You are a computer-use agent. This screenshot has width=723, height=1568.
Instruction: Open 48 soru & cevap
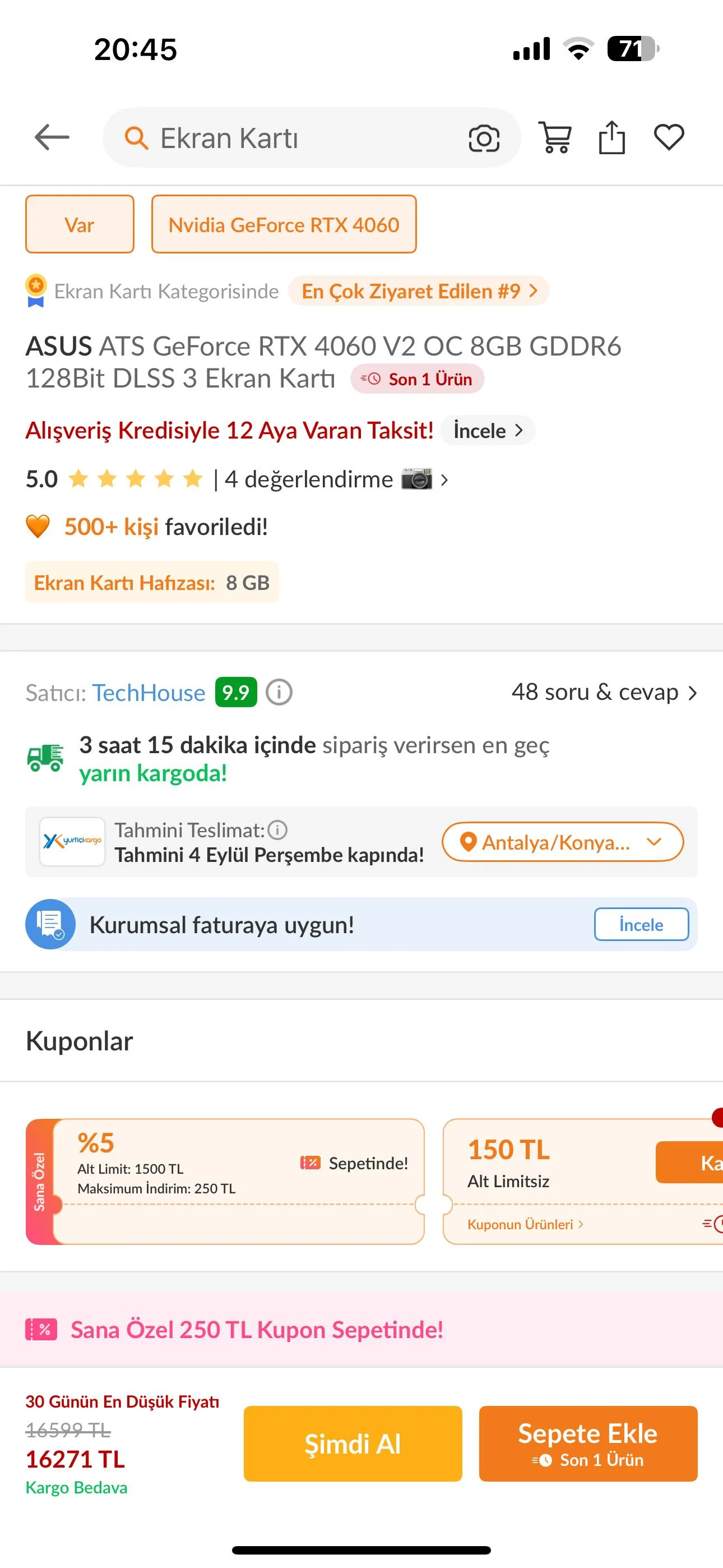click(x=604, y=692)
